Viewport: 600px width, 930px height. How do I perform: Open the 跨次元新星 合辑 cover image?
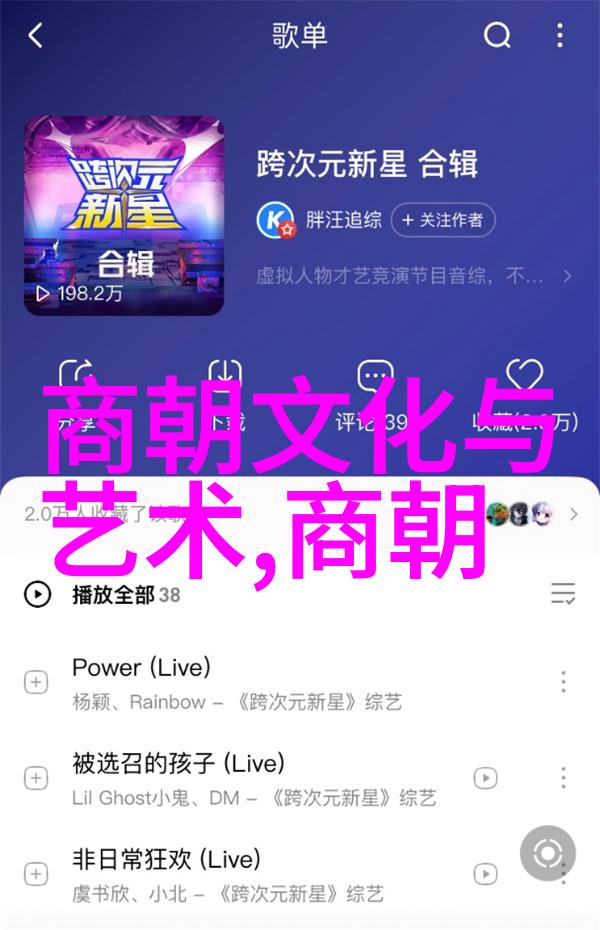(x=124, y=215)
